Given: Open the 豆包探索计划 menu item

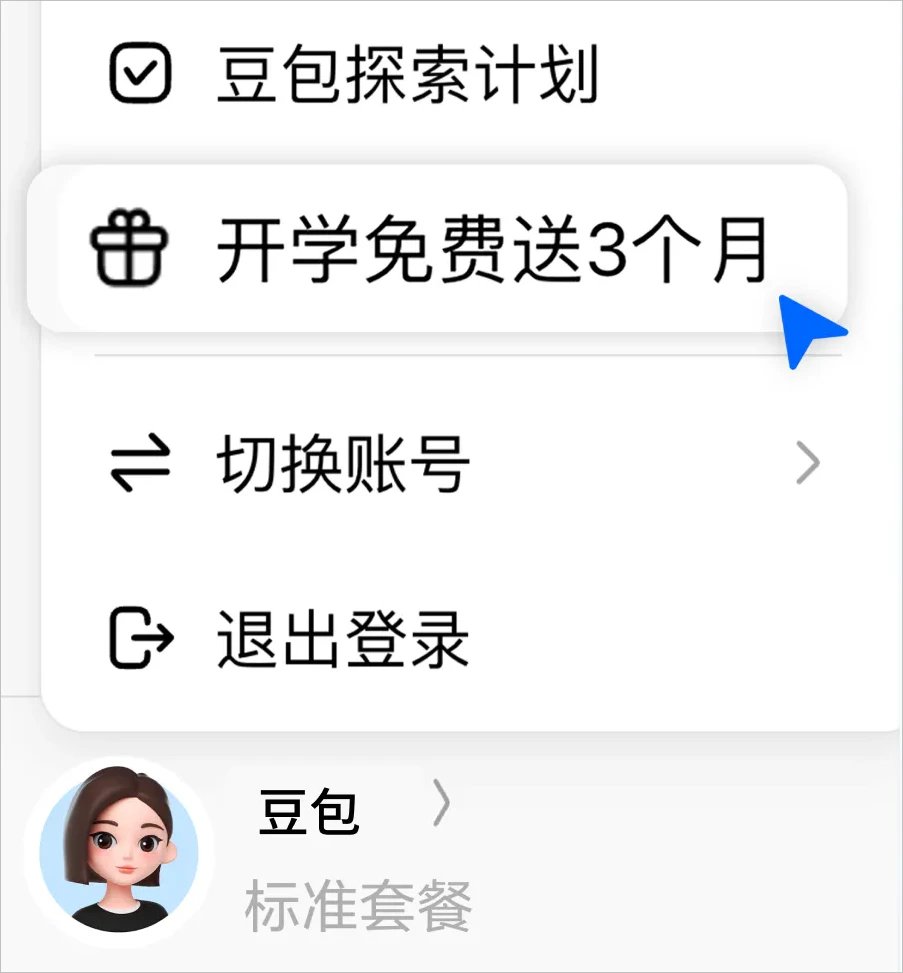Looking at the screenshot, I should coord(444,74).
